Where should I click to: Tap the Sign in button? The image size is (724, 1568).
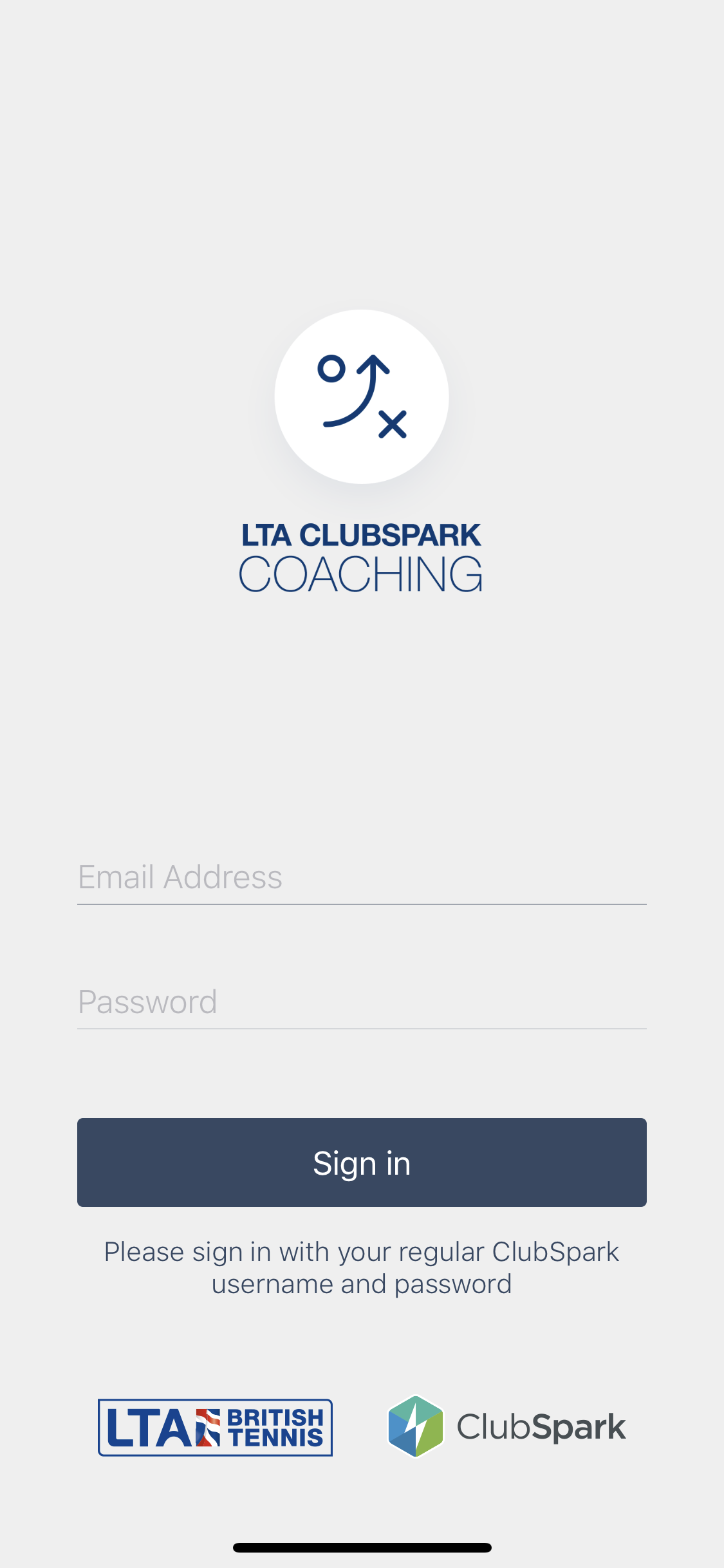(x=362, y=1162)
